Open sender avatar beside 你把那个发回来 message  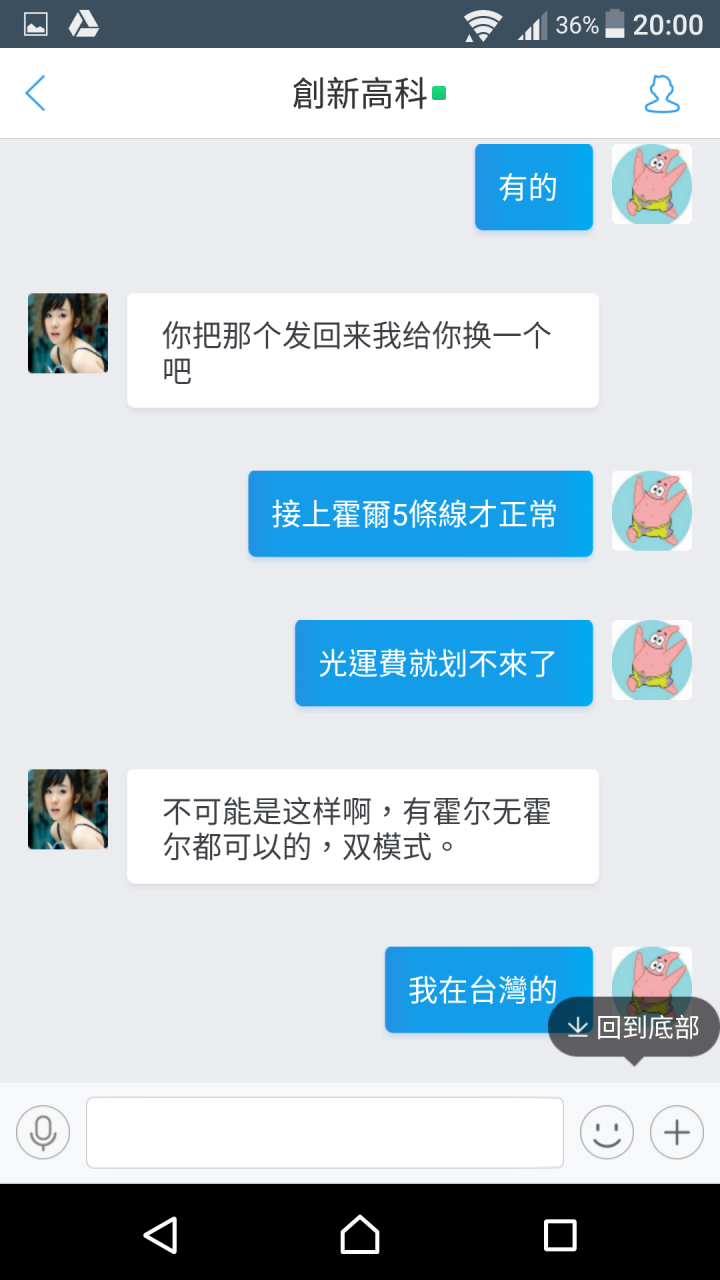pyautogui.click(x=68, y=333)
